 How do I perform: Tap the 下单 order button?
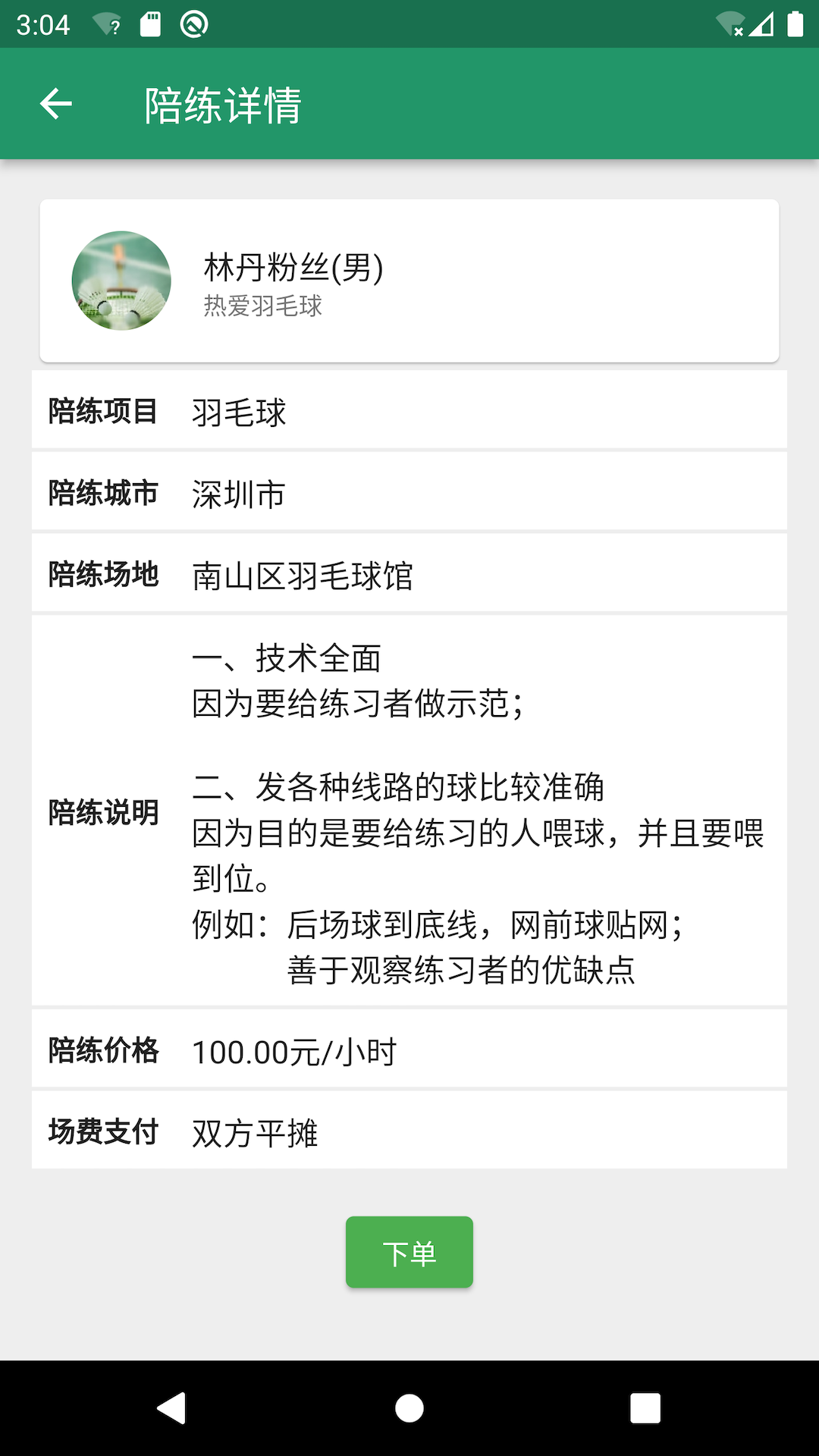pos(409,1252)
